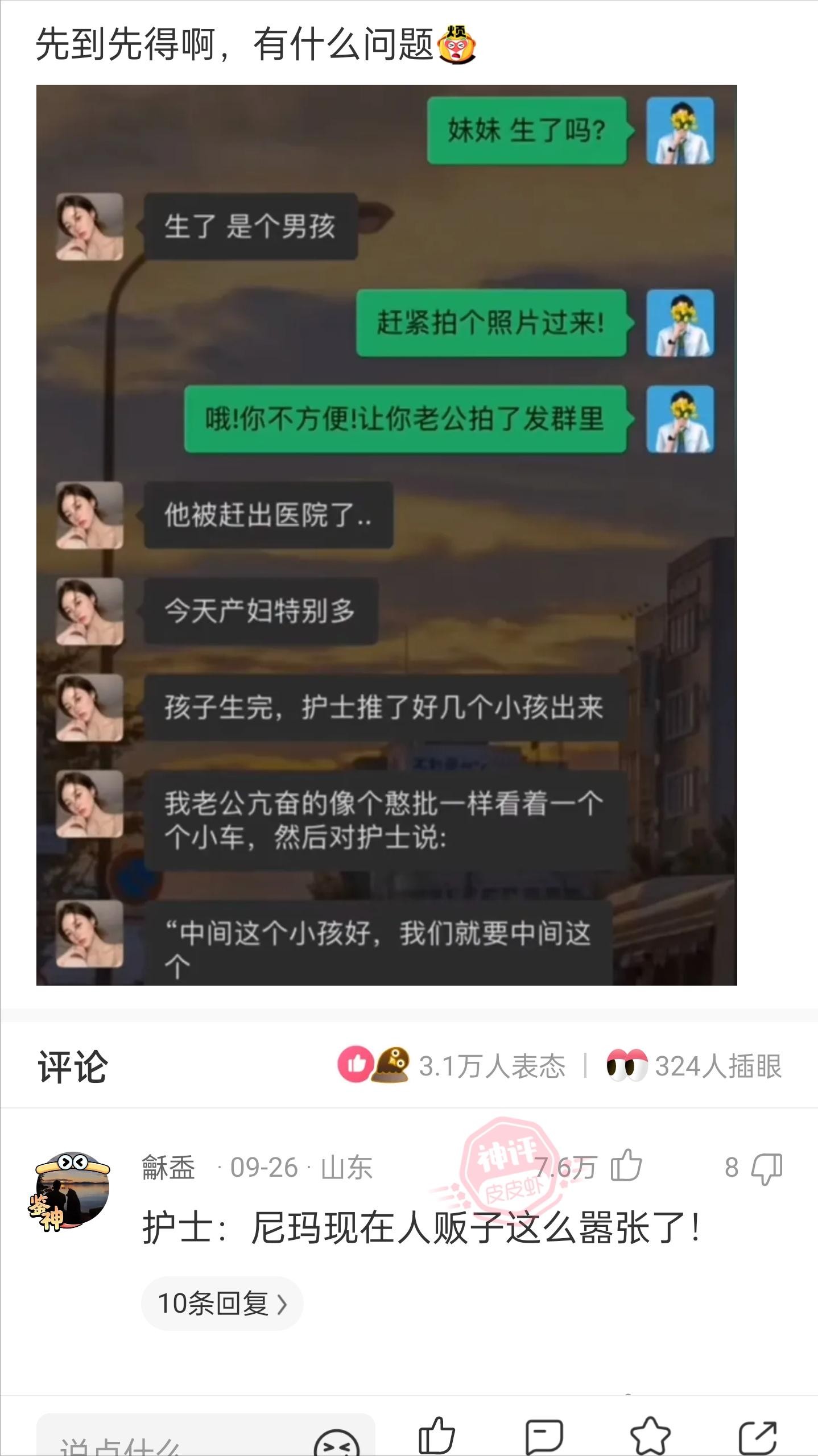Open emoji picker in comment box
818x1456 pixels.
(x=336, y=1442)
